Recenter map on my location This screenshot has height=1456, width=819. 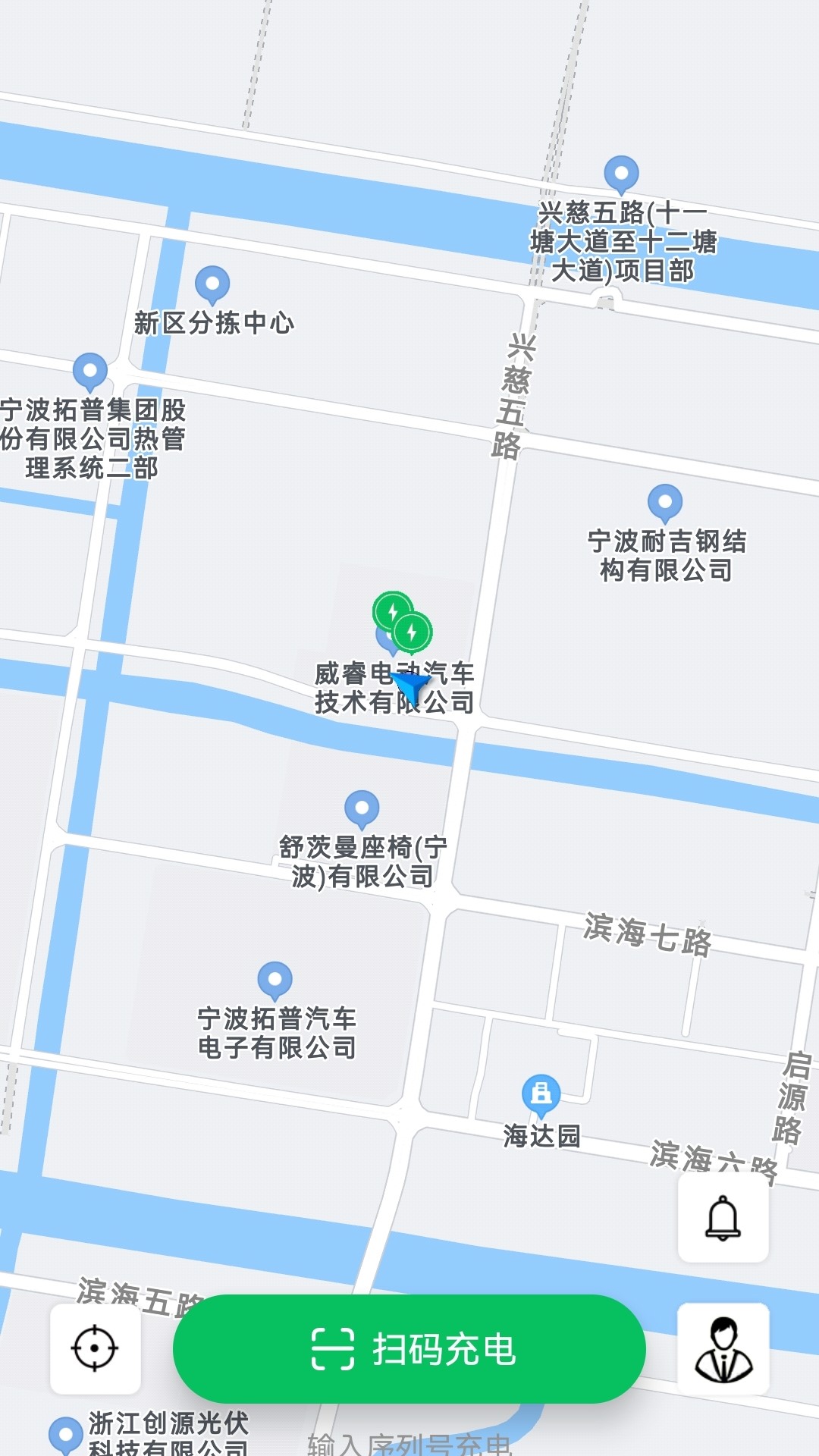95,1348
